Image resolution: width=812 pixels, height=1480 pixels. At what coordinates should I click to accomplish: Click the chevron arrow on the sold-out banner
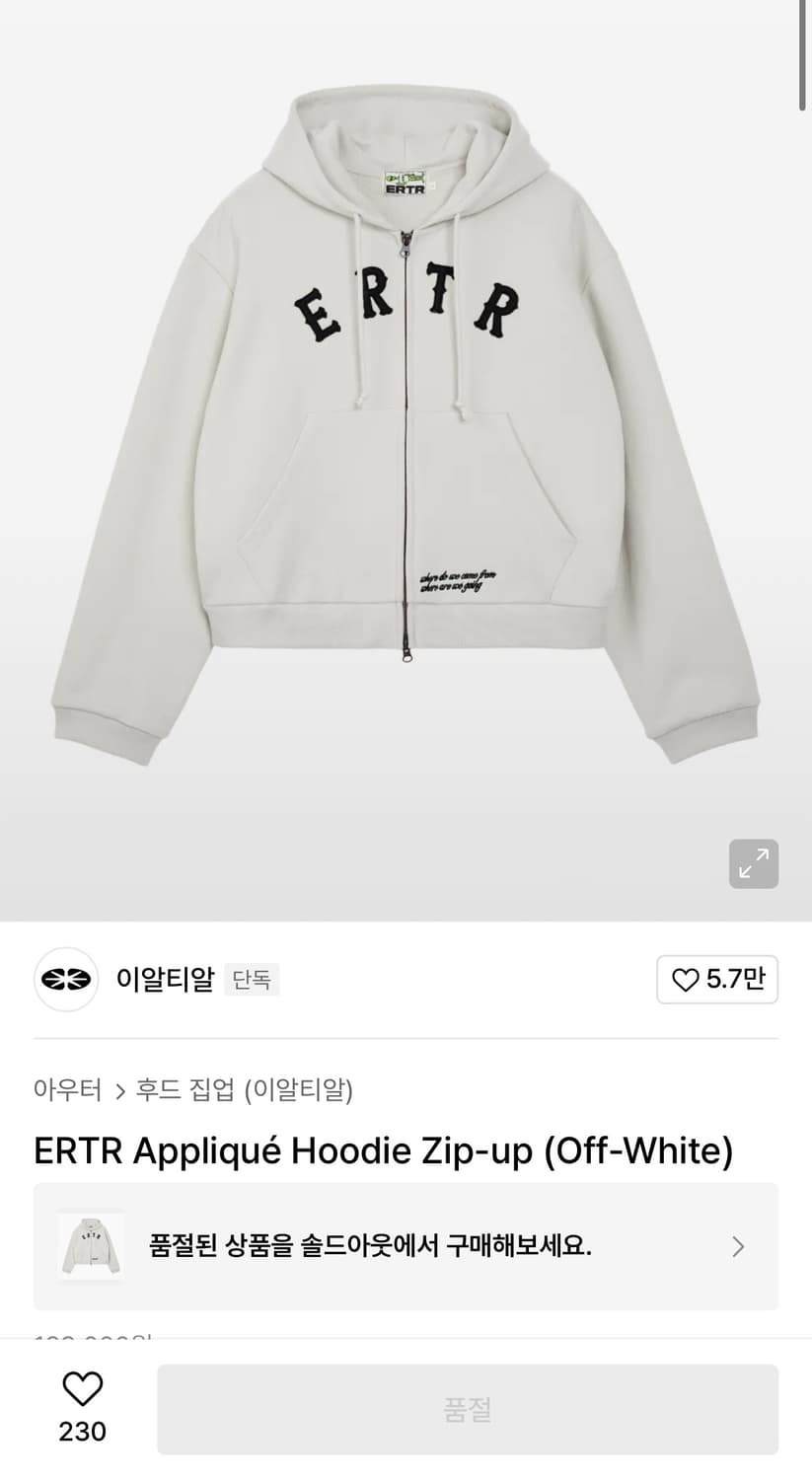click(738, 1246)
